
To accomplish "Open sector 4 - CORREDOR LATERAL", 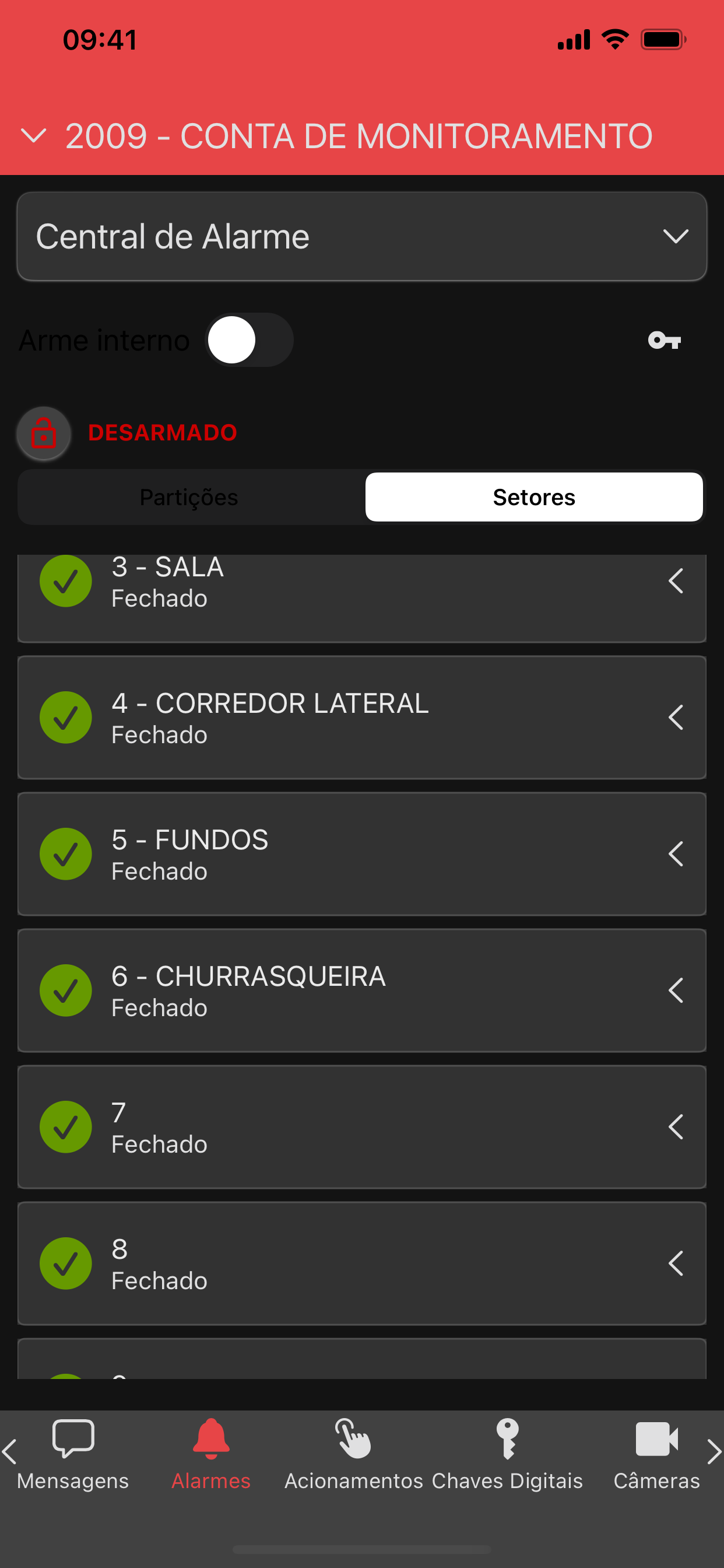I will click(362, 717).
